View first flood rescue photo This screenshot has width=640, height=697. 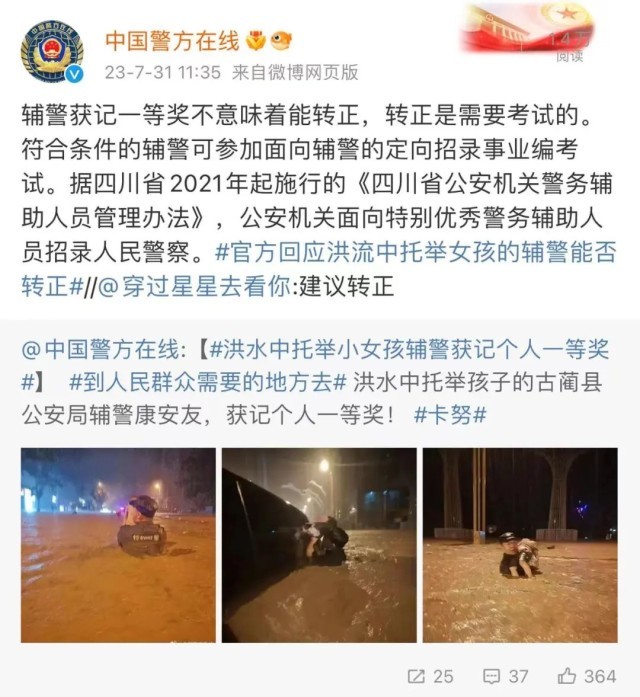coord(118,544)
